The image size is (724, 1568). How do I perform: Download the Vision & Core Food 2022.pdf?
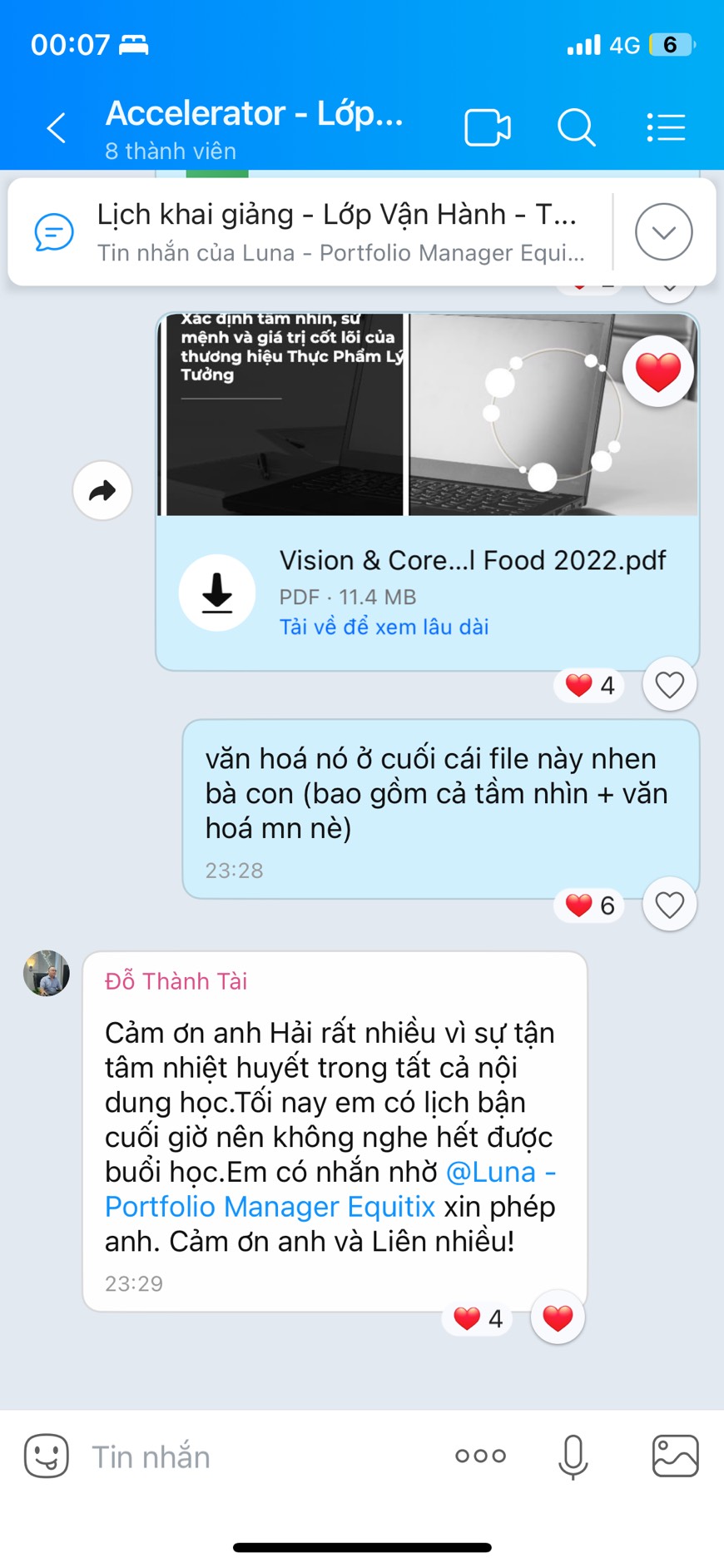click(217, 593)
